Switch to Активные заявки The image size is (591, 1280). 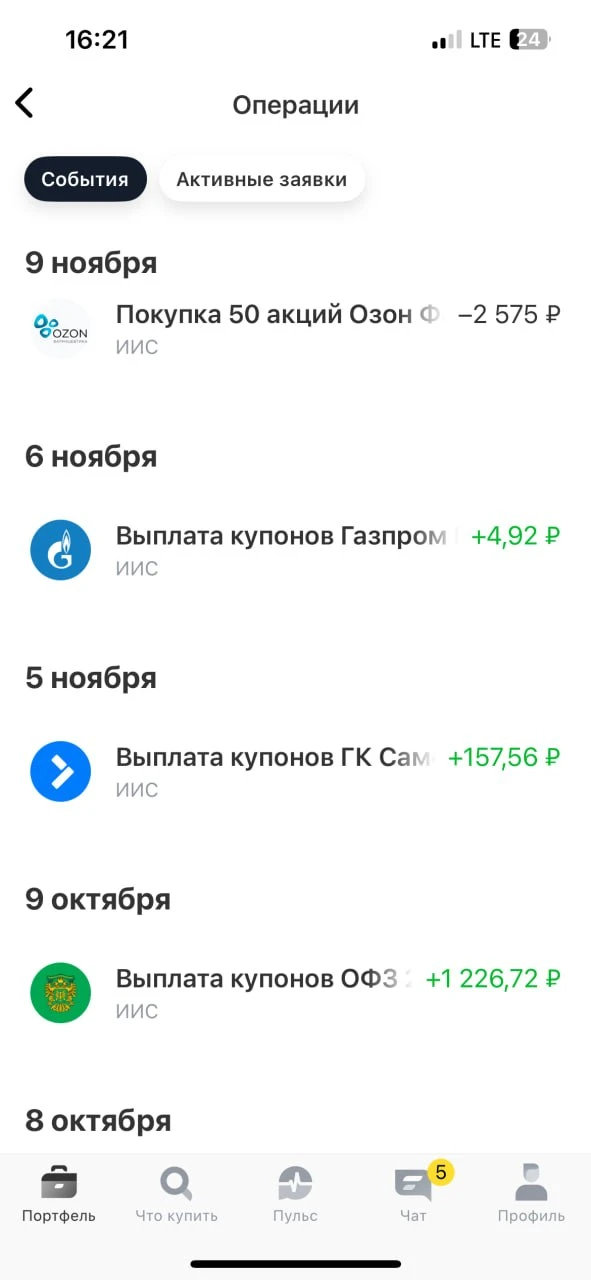pyautogui.click(x=262, y=180)
